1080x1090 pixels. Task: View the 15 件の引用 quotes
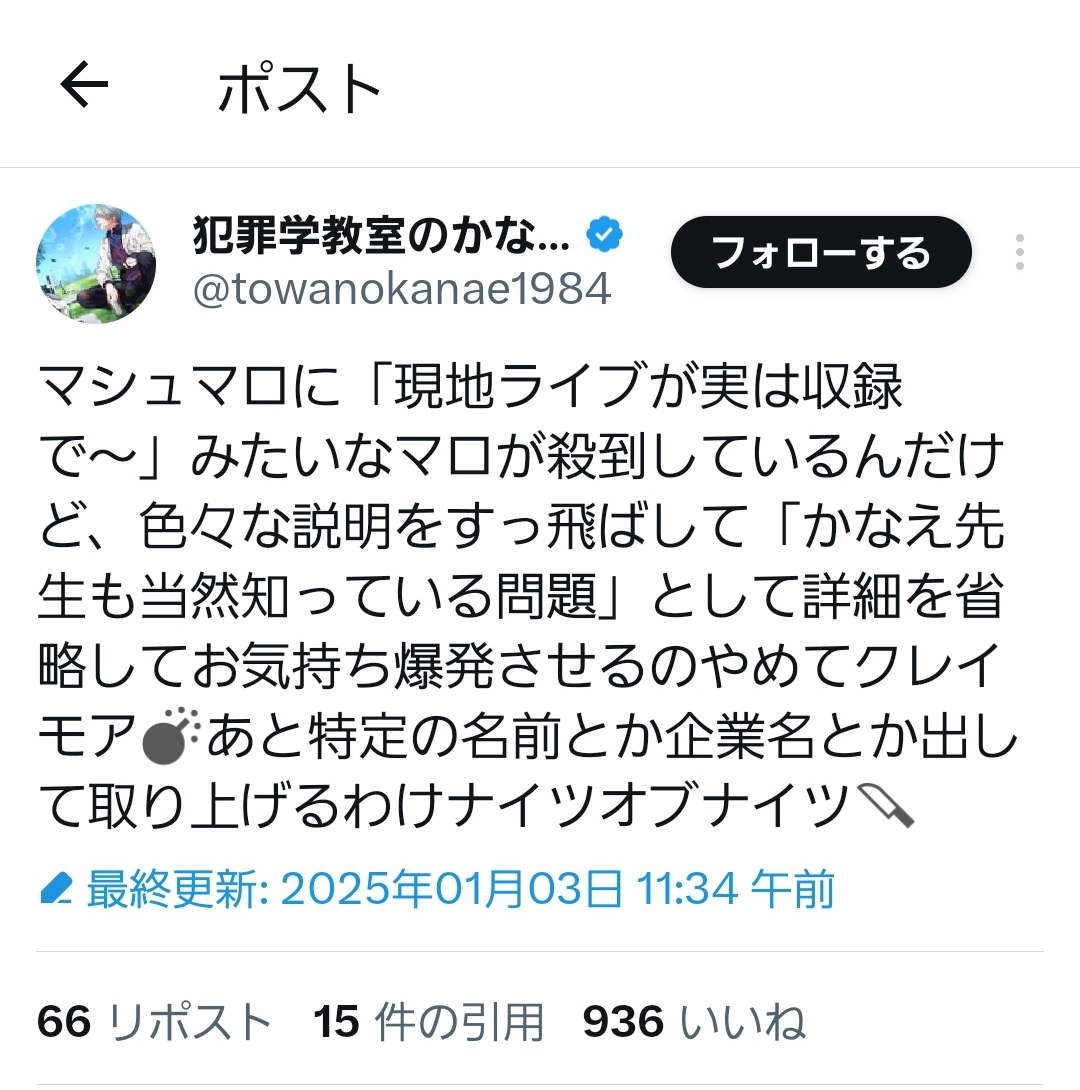(x=429, y=1022)
